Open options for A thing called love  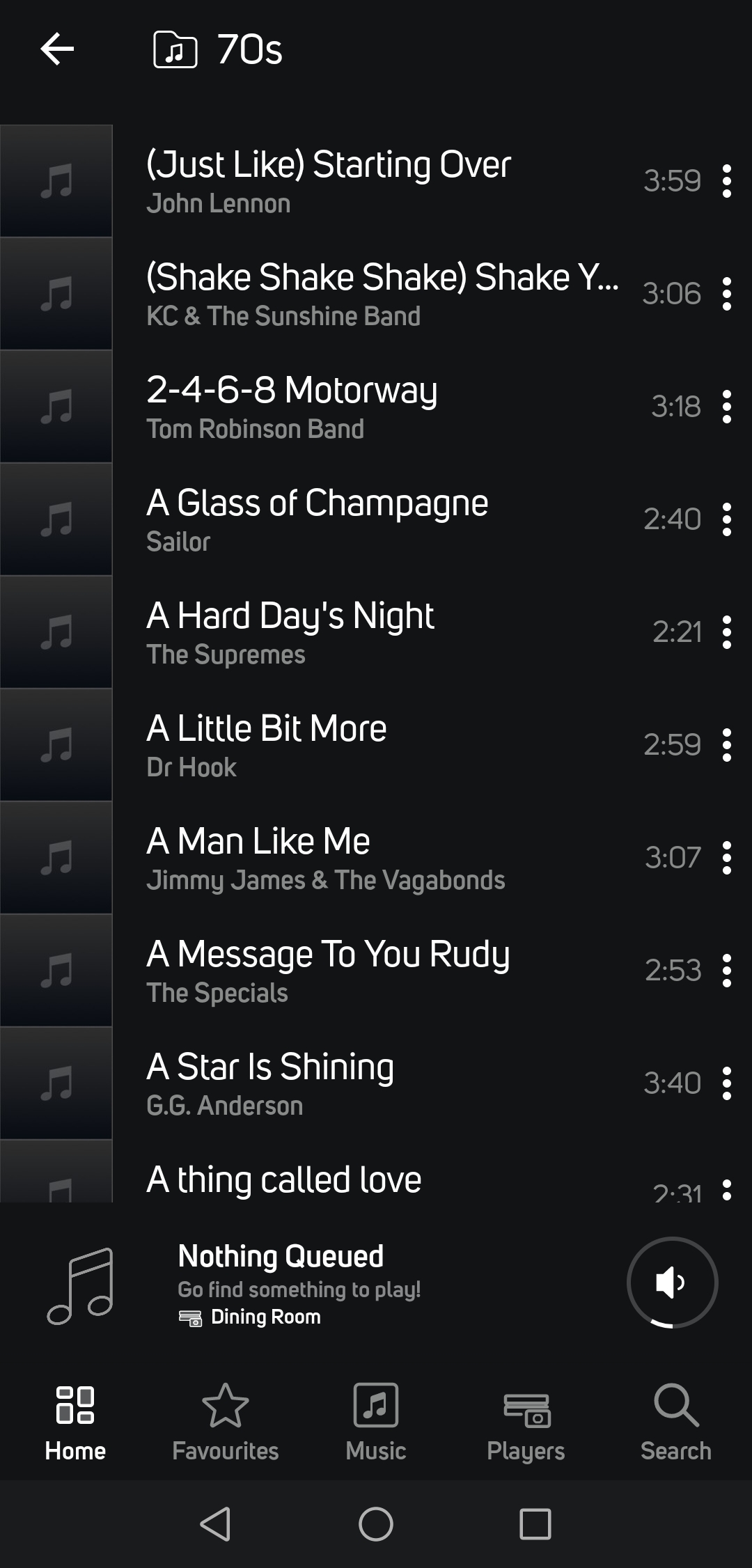726,1189
